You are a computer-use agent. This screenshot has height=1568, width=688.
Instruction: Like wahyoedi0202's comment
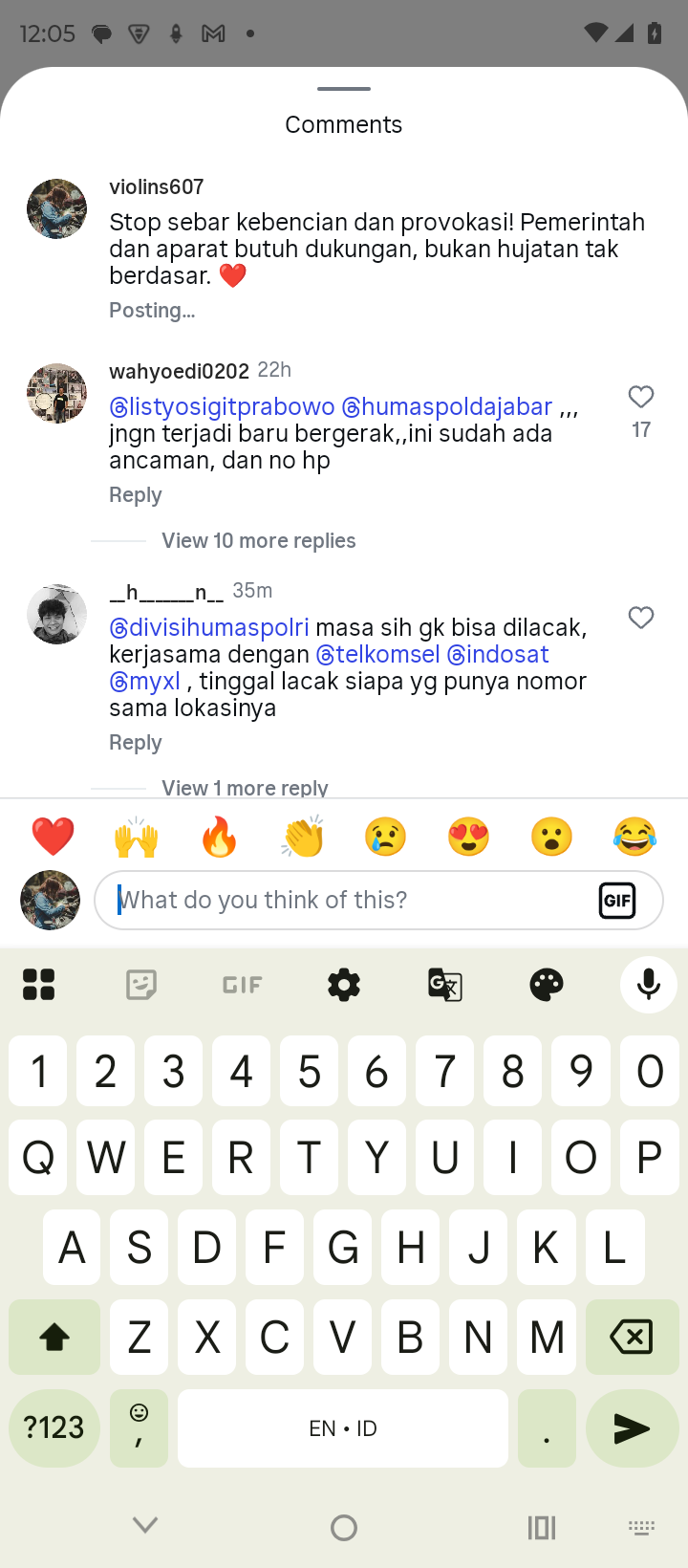point(641,397)
